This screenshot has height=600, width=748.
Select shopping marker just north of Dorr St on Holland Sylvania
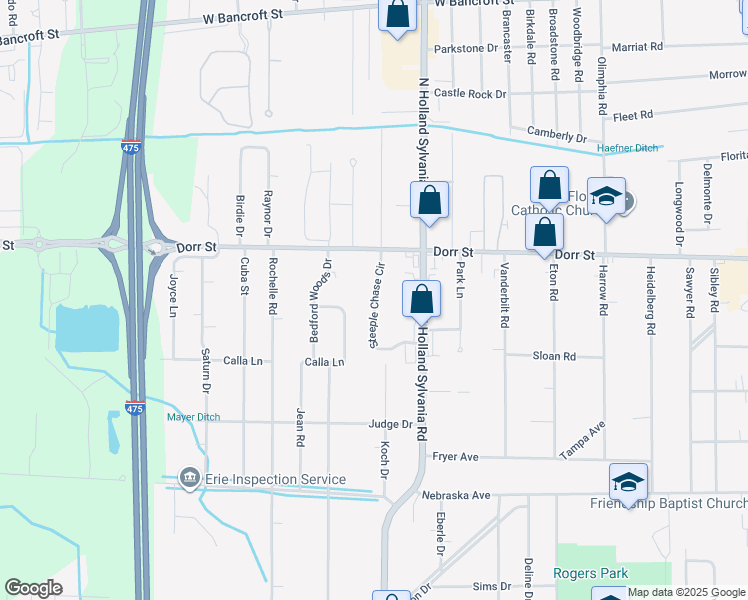tap(429, 200)
